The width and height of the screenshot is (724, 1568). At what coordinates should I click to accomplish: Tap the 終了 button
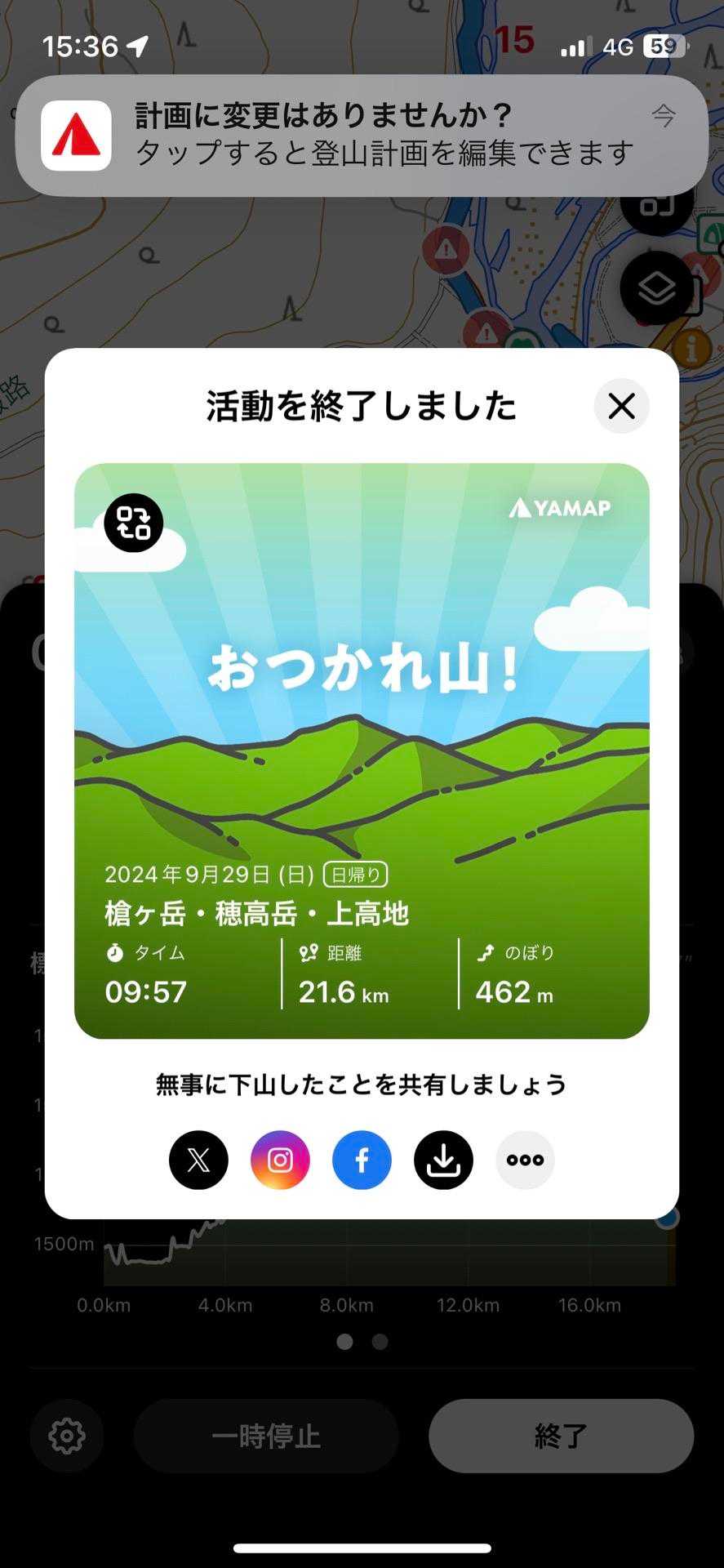pyautogui.click(x=561, y=1436)
